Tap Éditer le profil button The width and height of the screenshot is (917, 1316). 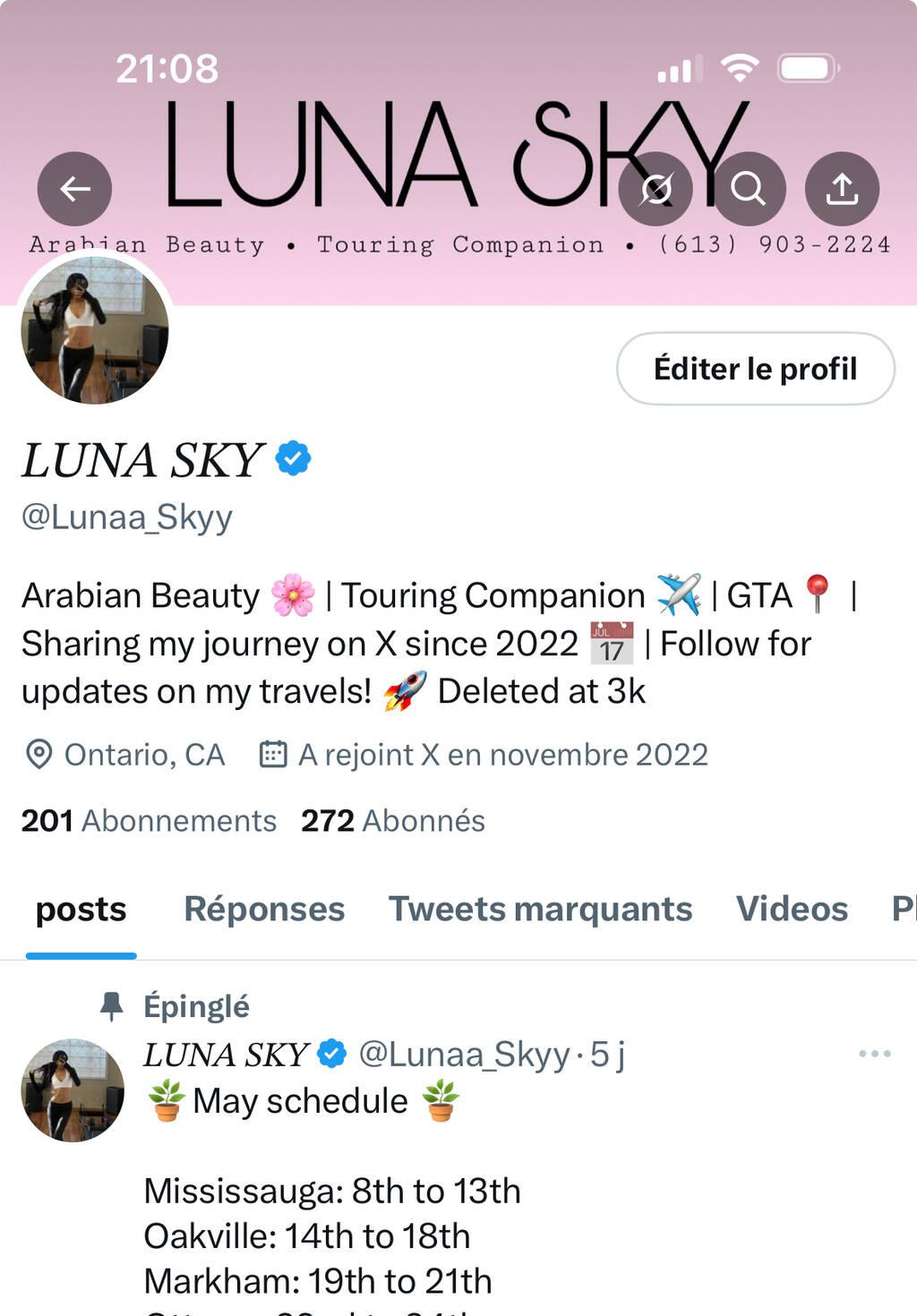point(755,368)
